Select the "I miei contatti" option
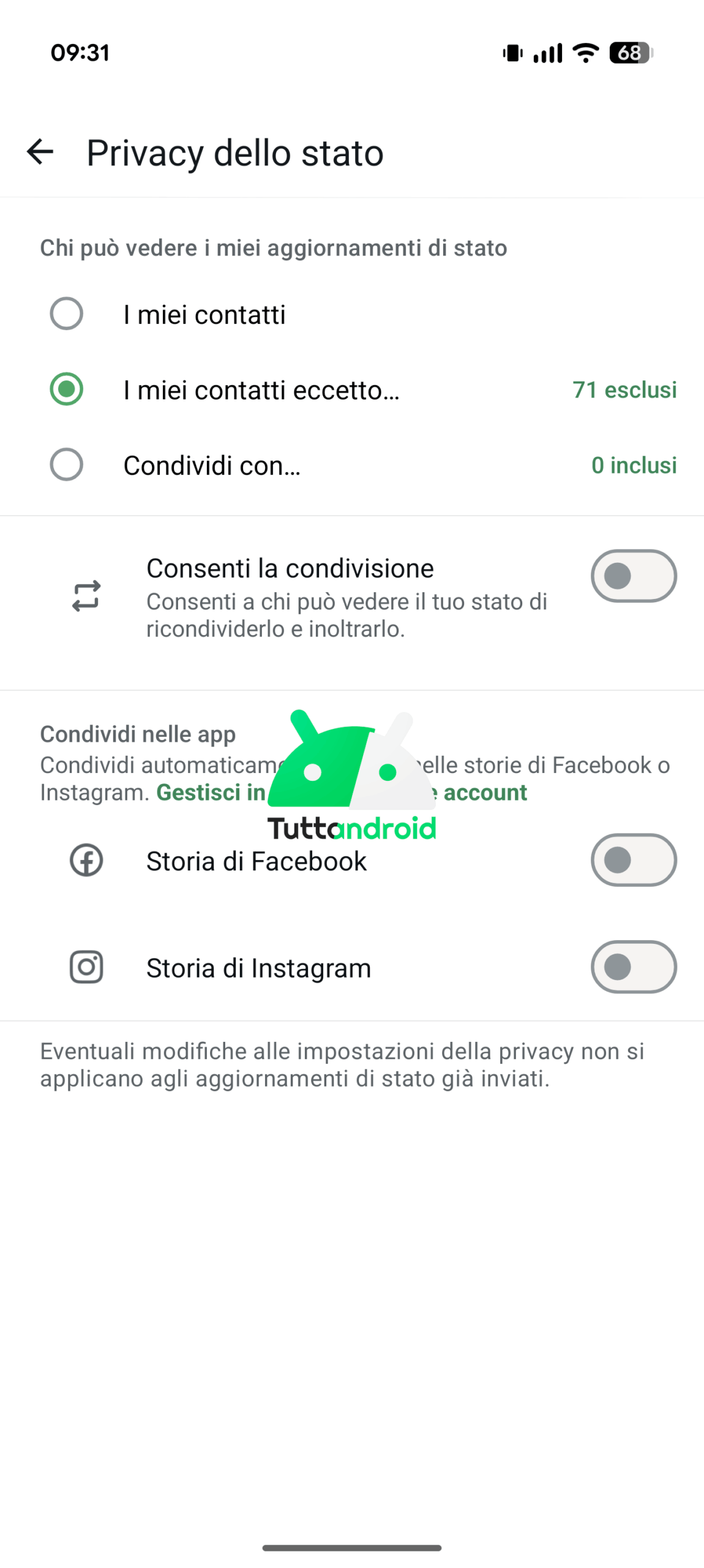The height and width of the screenshot is (1568, 704). [x=66, y=314]
